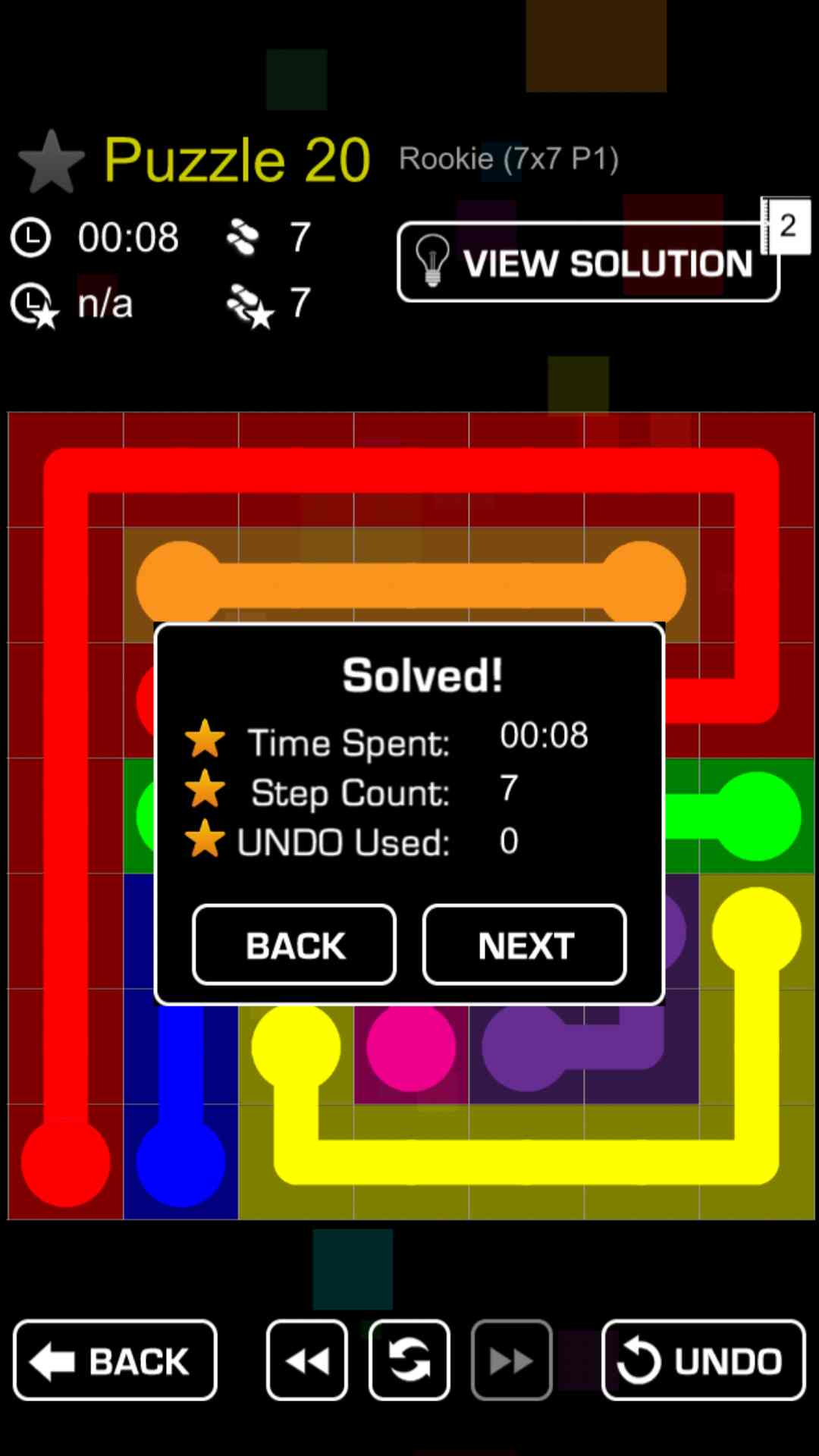This screenshot has width=819, height=1456.
Task: Tap BACK in the Solved dialog
Action: click(x=294, y=945)
